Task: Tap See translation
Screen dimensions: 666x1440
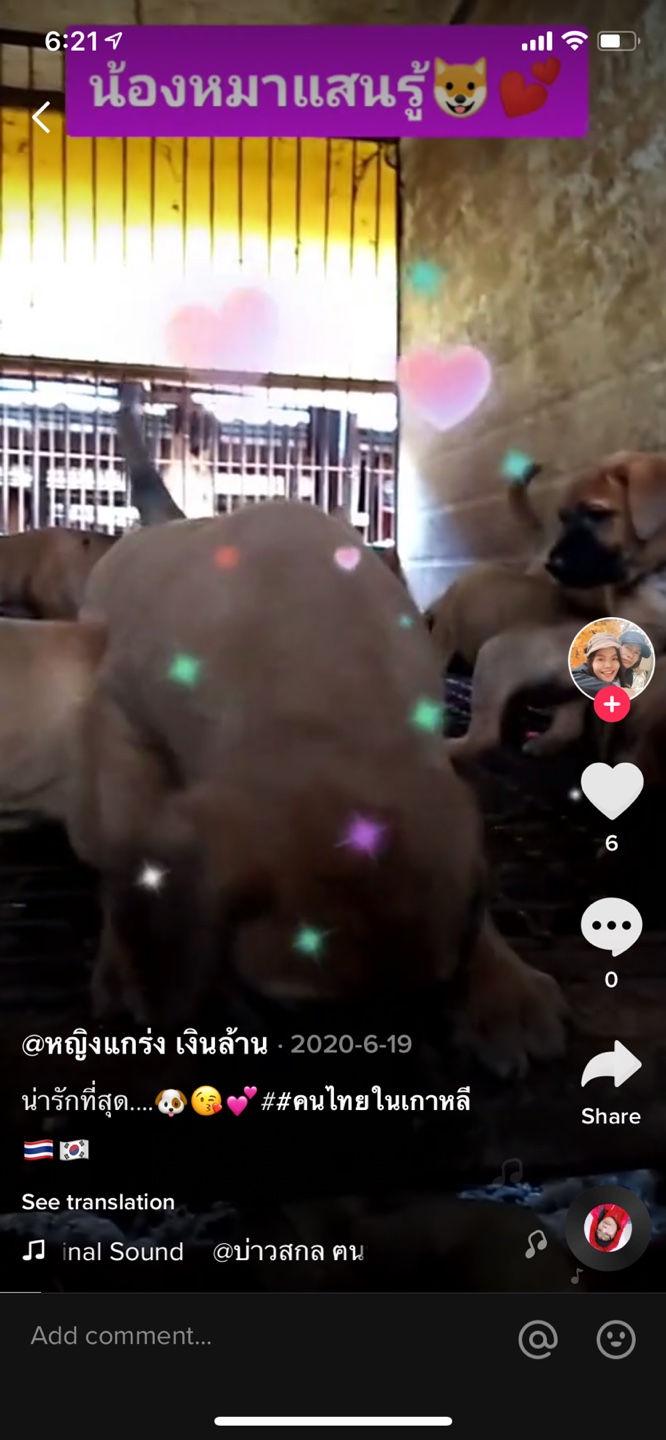Action: click(98, 1202)
